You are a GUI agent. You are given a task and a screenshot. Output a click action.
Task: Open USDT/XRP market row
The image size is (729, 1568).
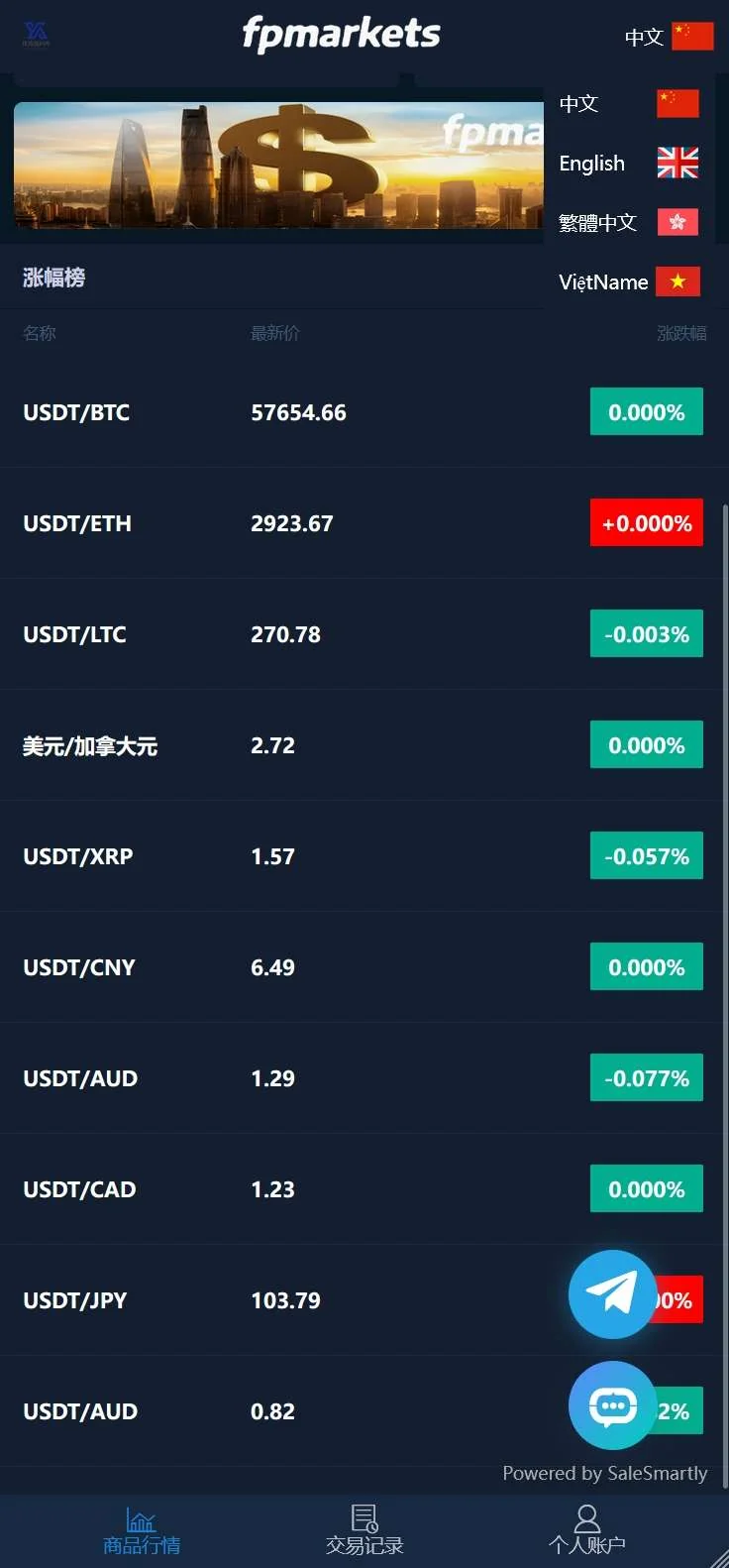coord(297,856)
